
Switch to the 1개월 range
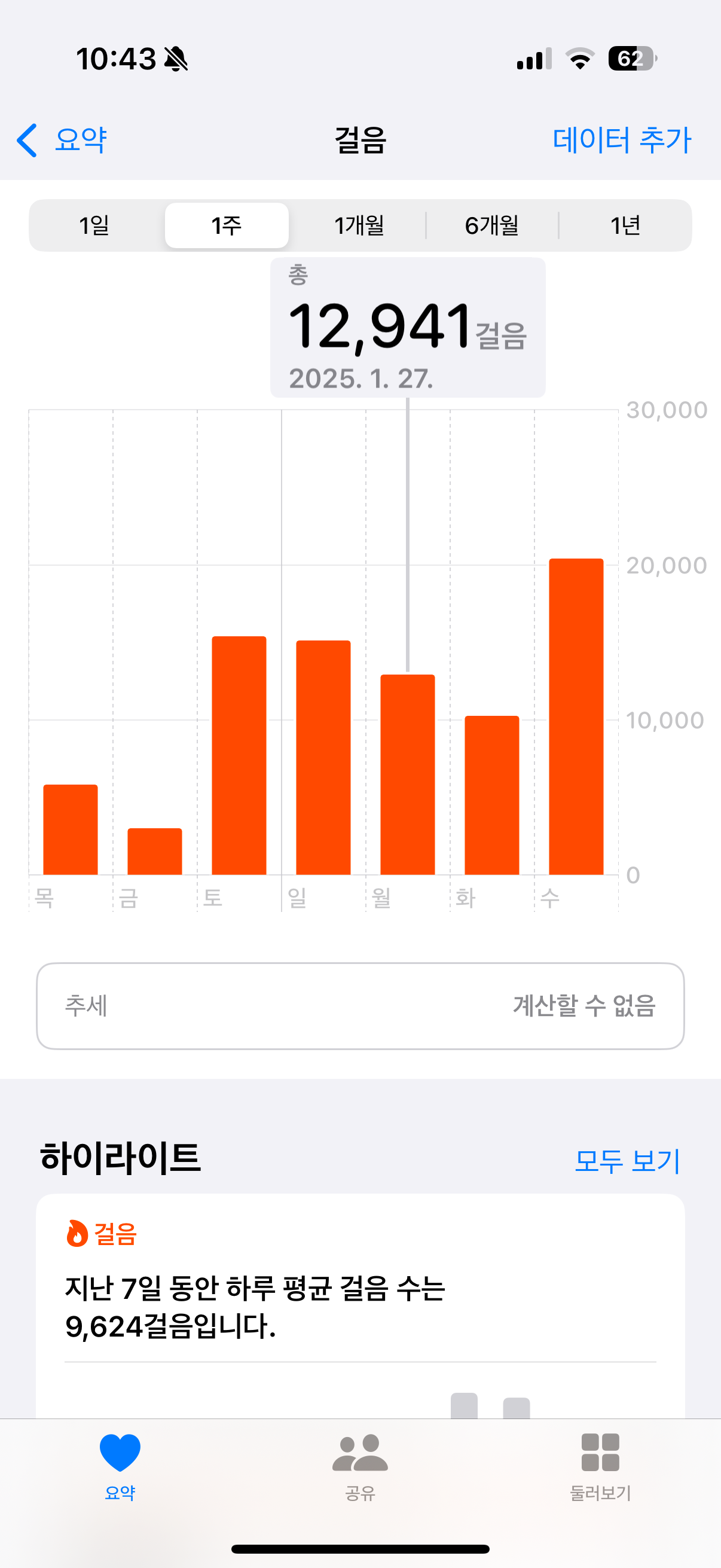[359, 225]
